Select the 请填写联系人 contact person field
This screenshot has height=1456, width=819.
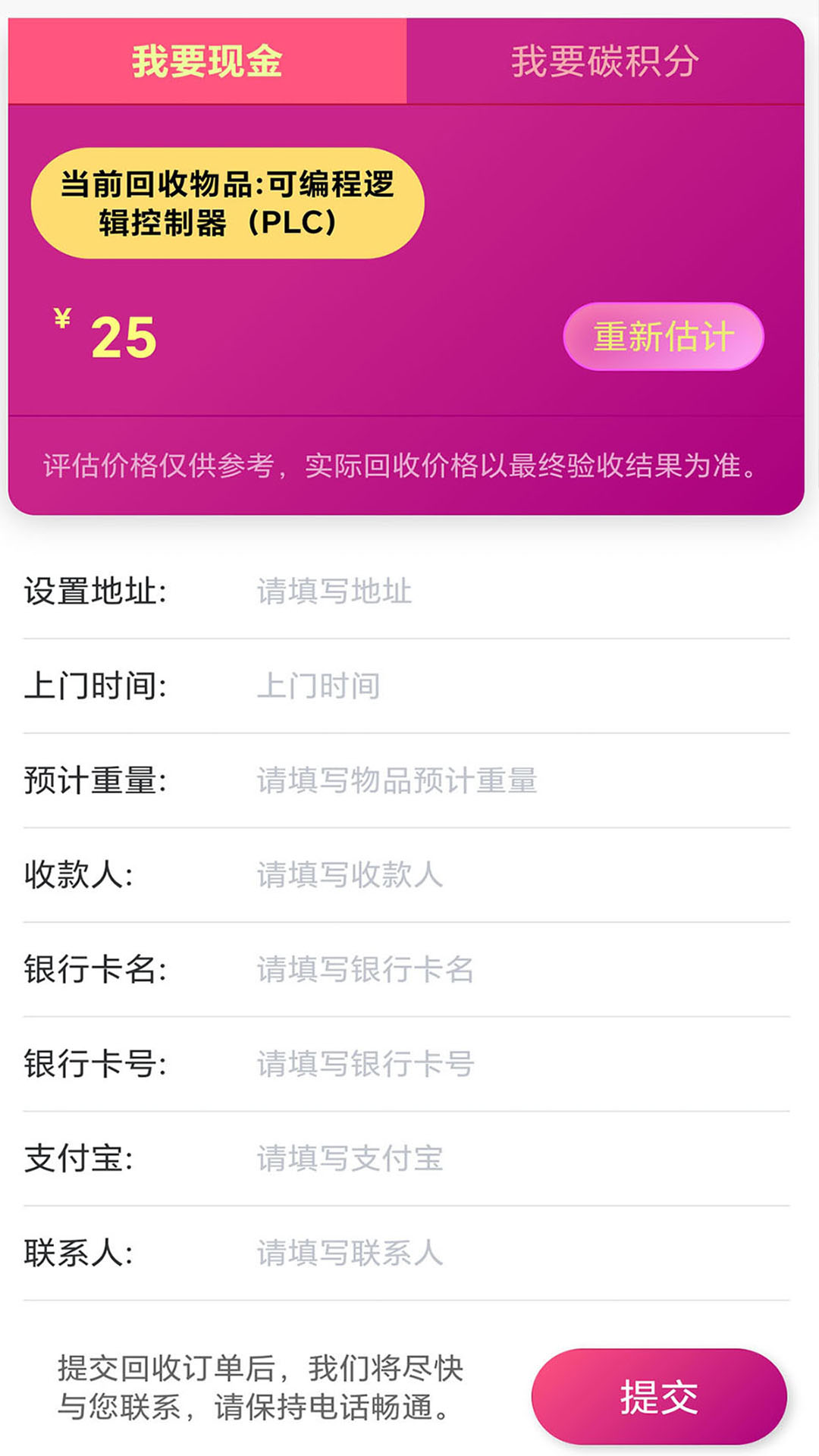[x=349, y=1253]
